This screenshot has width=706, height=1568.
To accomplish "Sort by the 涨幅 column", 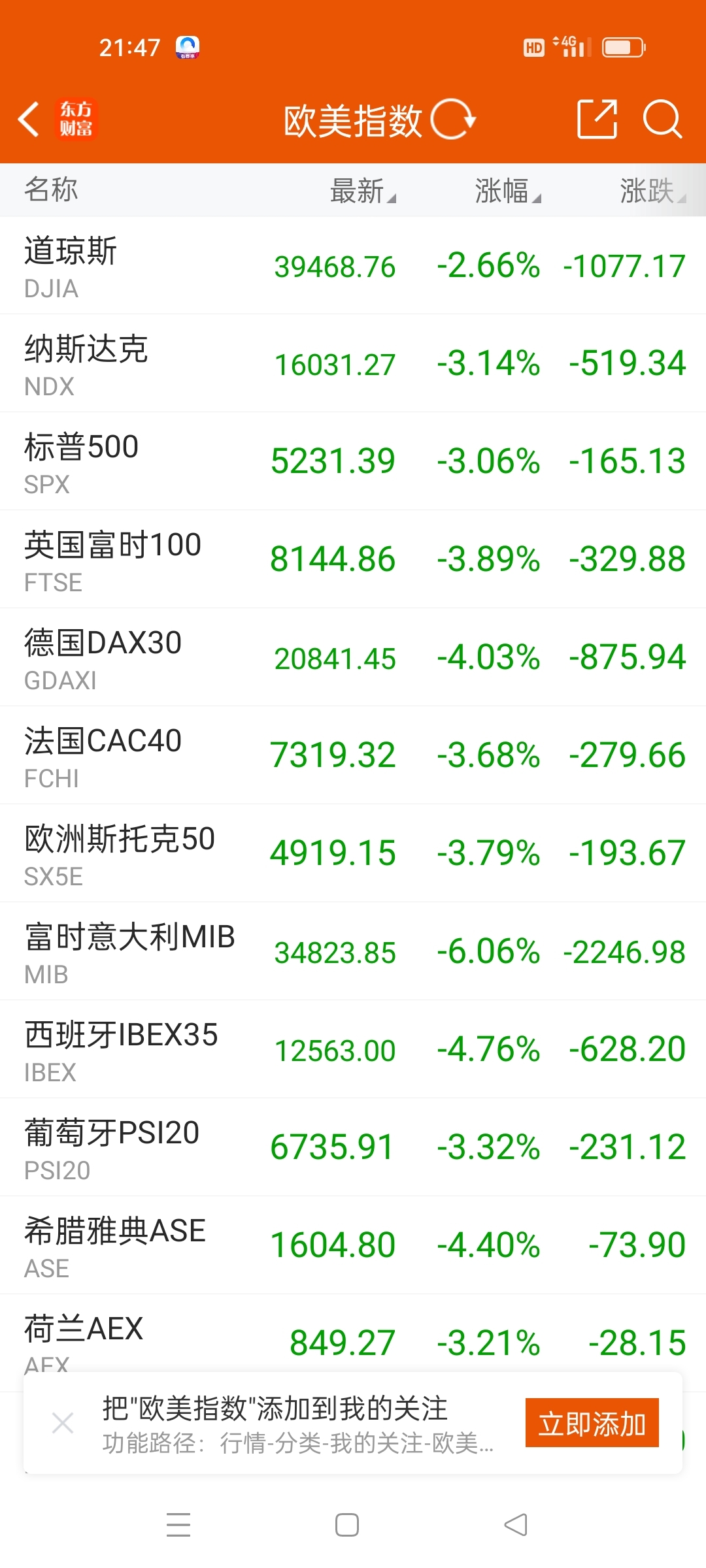I will [507, 191].
